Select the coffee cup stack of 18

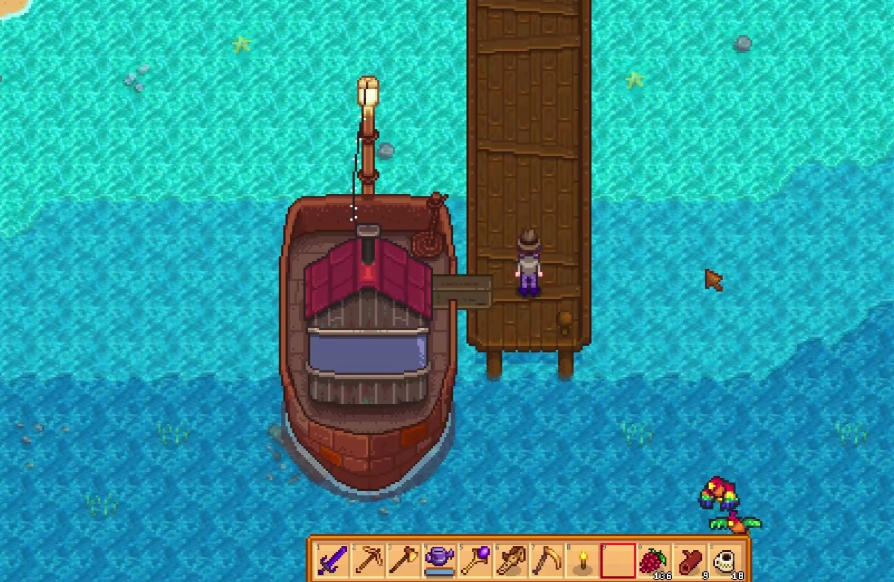pos(725,560)
